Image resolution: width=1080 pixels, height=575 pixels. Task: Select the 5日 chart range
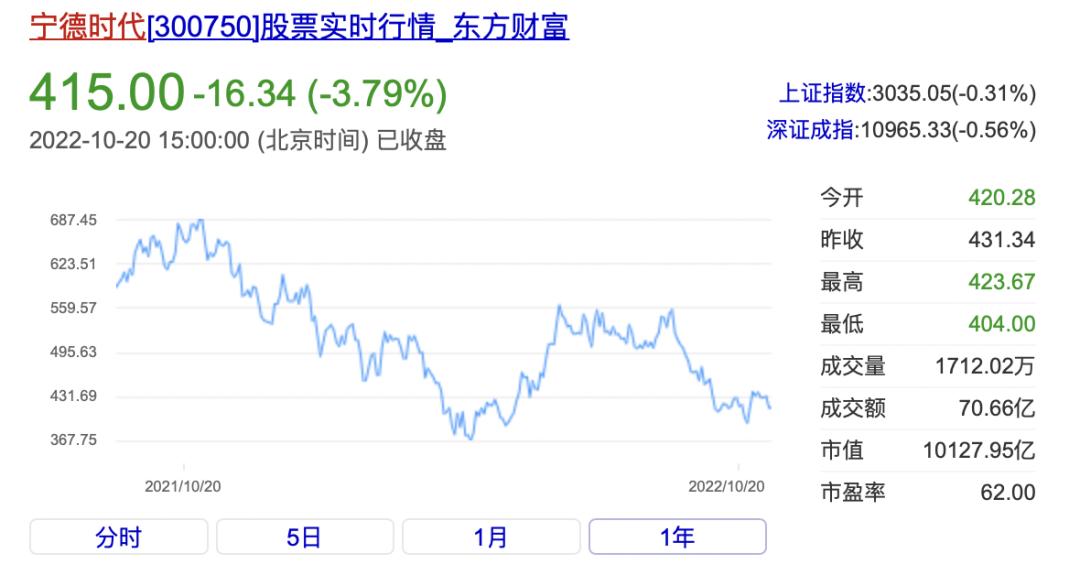[305, 537]
